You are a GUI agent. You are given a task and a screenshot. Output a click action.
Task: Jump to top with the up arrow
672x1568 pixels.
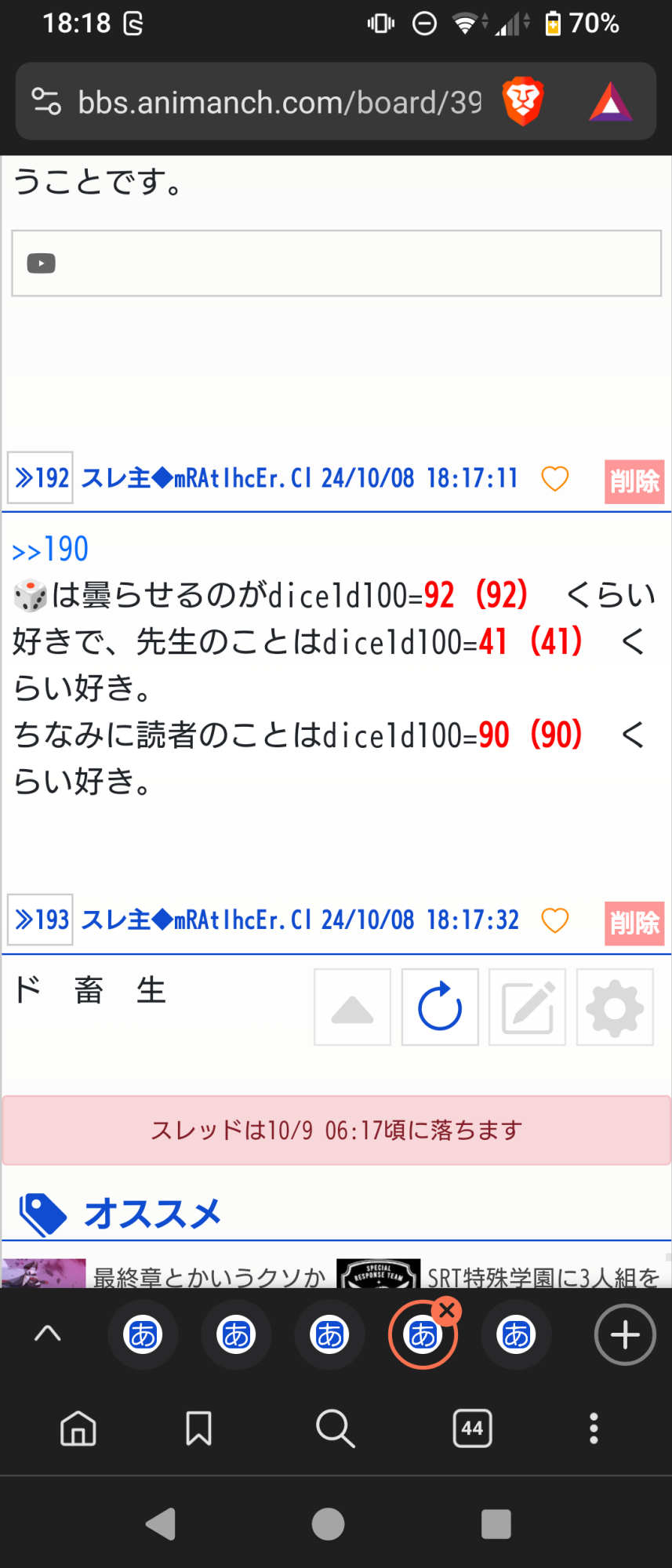[353, 1007]
